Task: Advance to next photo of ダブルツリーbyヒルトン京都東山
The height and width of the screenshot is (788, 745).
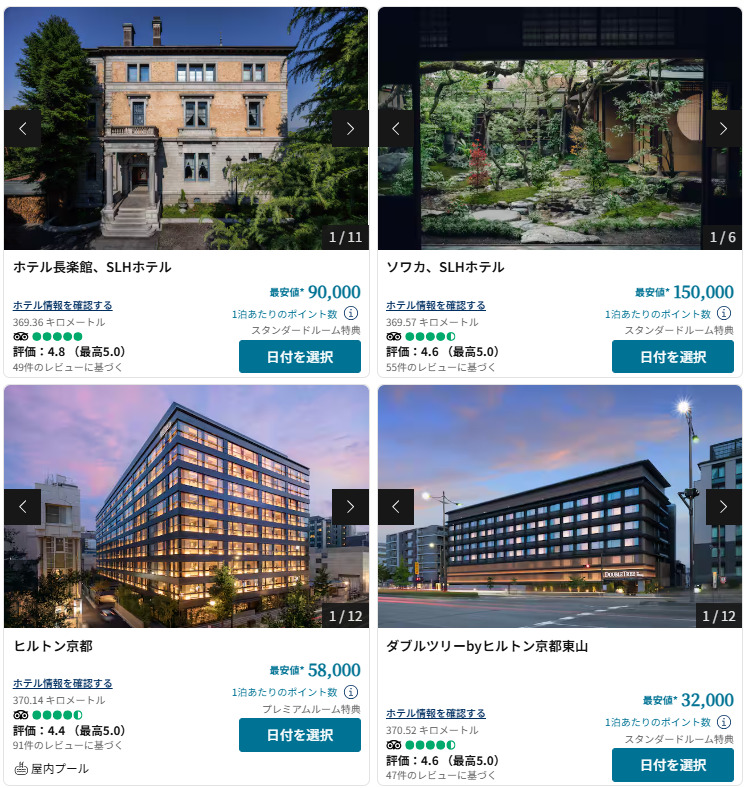Action: point(723,506)
